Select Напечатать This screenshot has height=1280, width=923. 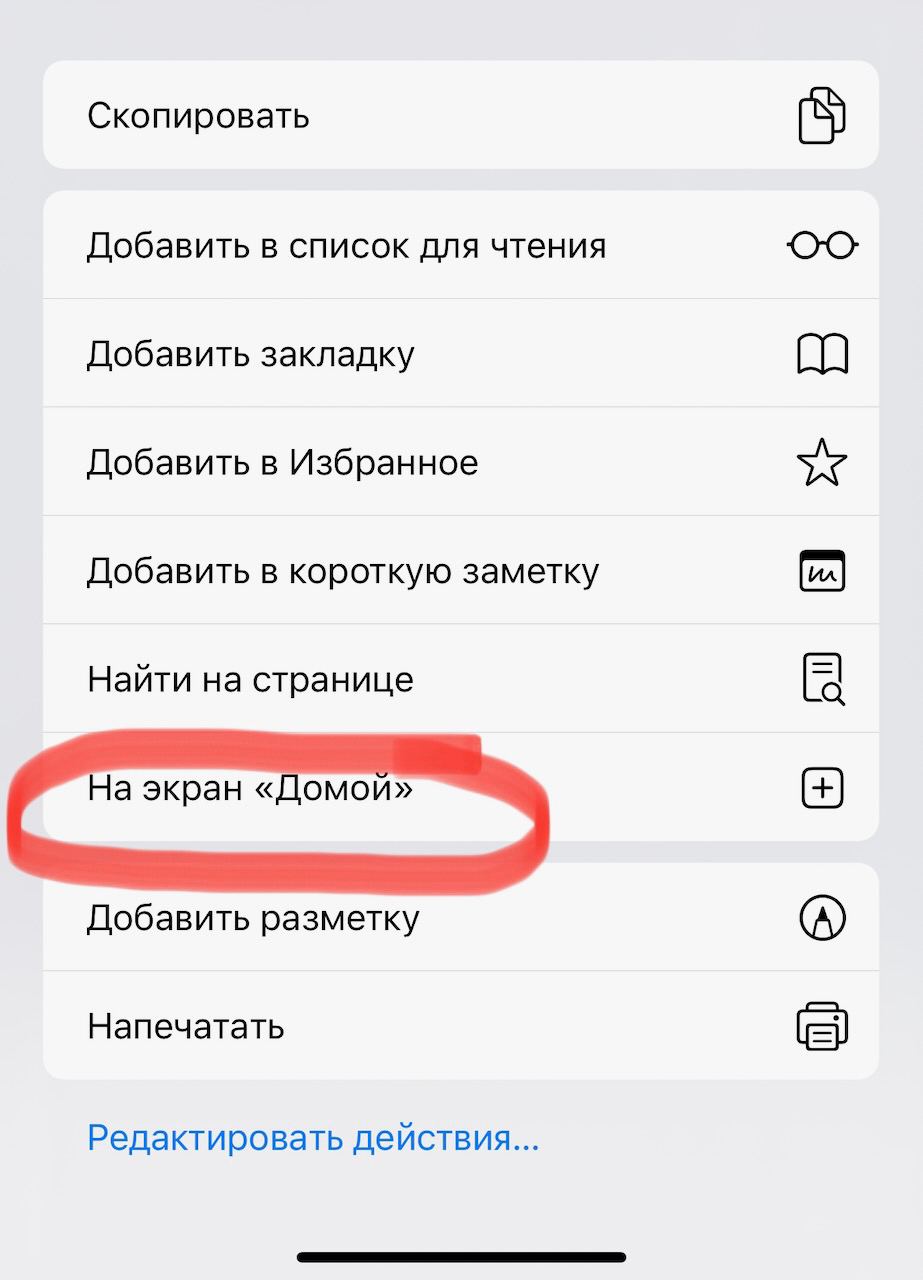click(460, 1026)
